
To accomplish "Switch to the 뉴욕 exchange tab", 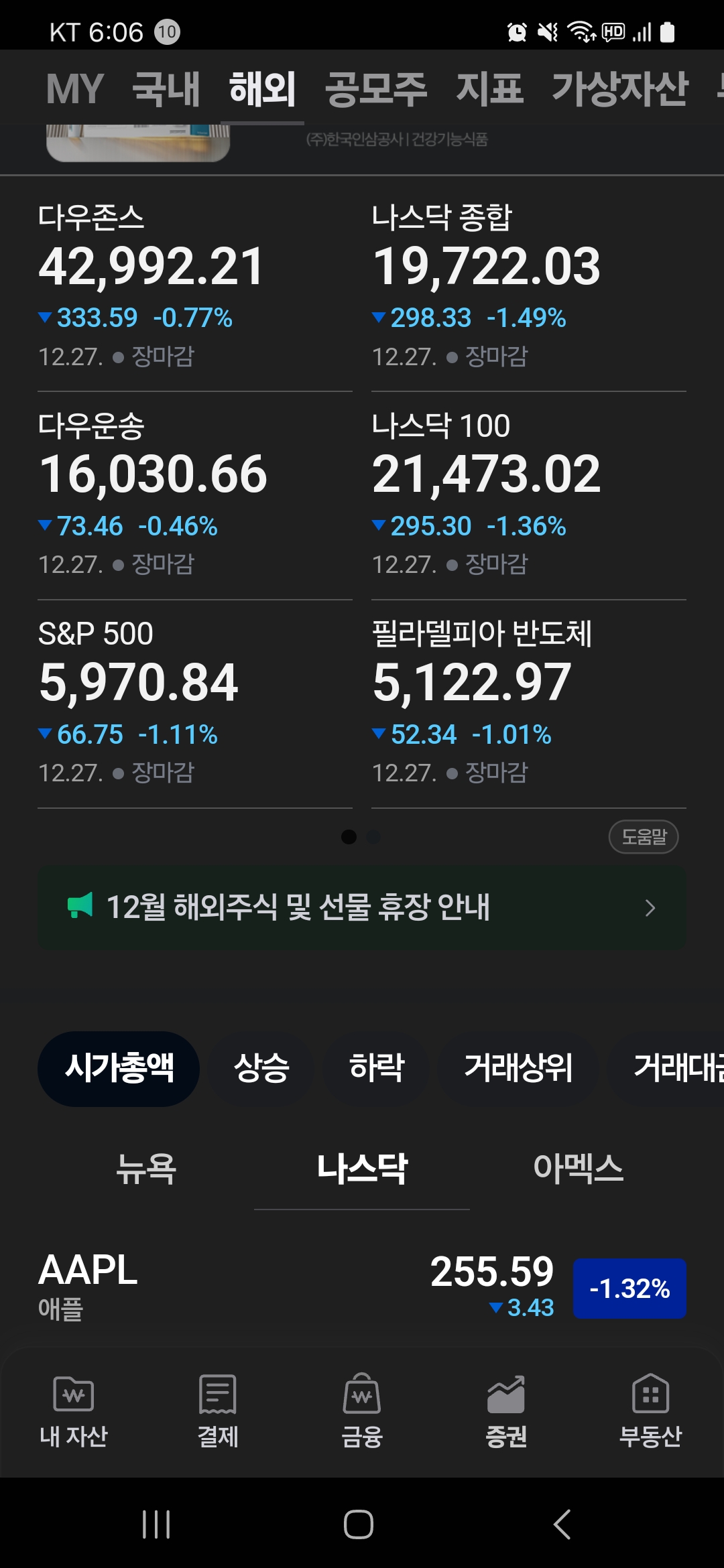I will coord(146,1169).
